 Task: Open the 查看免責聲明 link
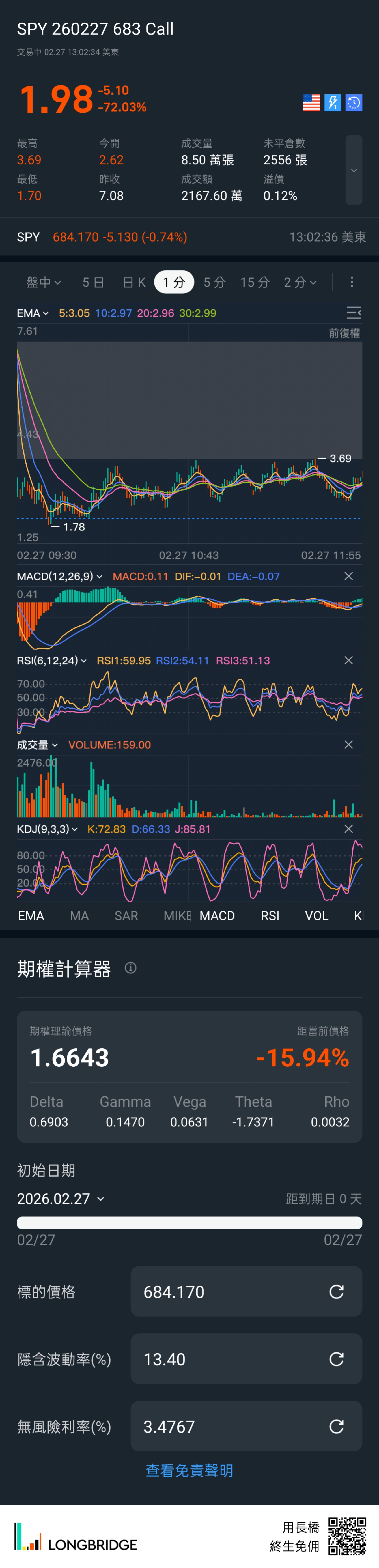point(189,1471)
